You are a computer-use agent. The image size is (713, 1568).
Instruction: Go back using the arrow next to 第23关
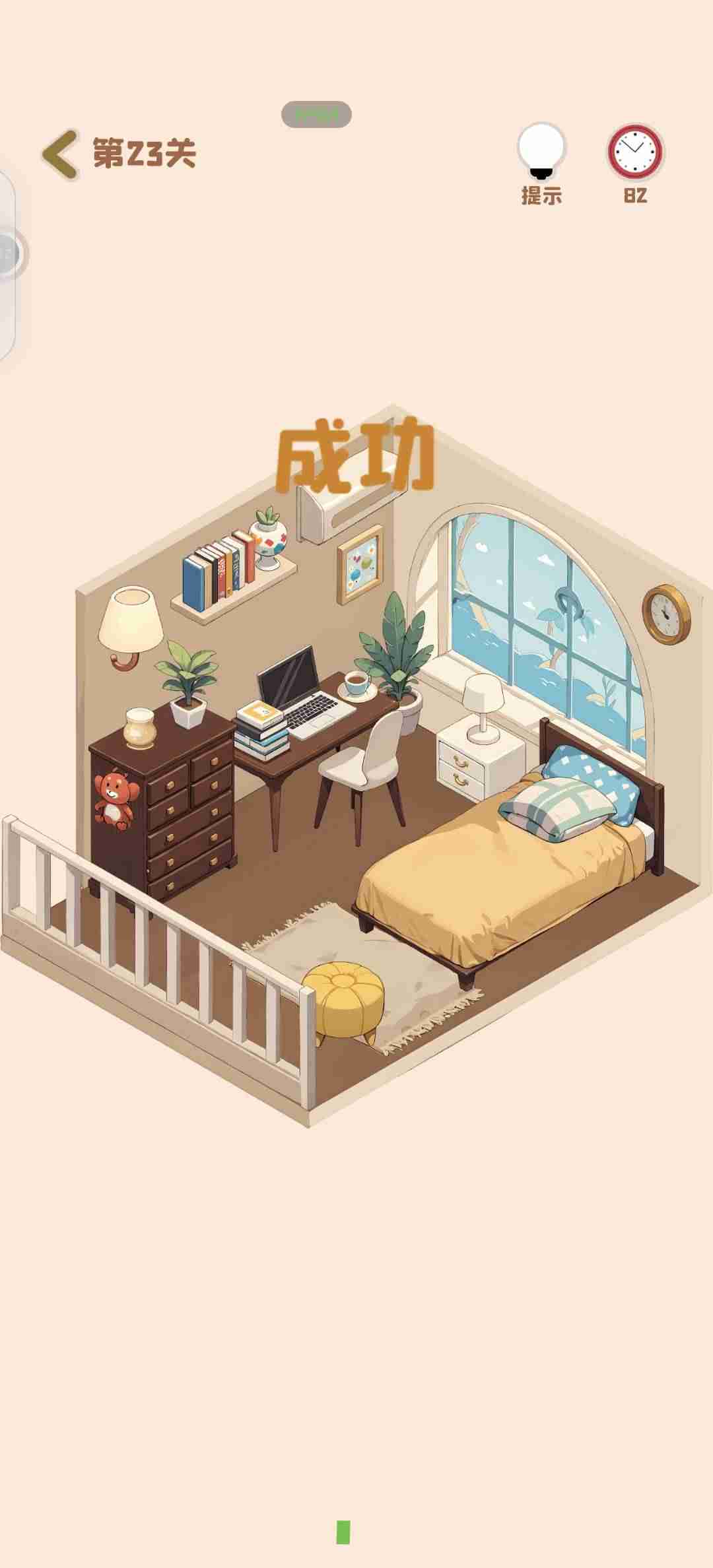click(x=61, y=154)
